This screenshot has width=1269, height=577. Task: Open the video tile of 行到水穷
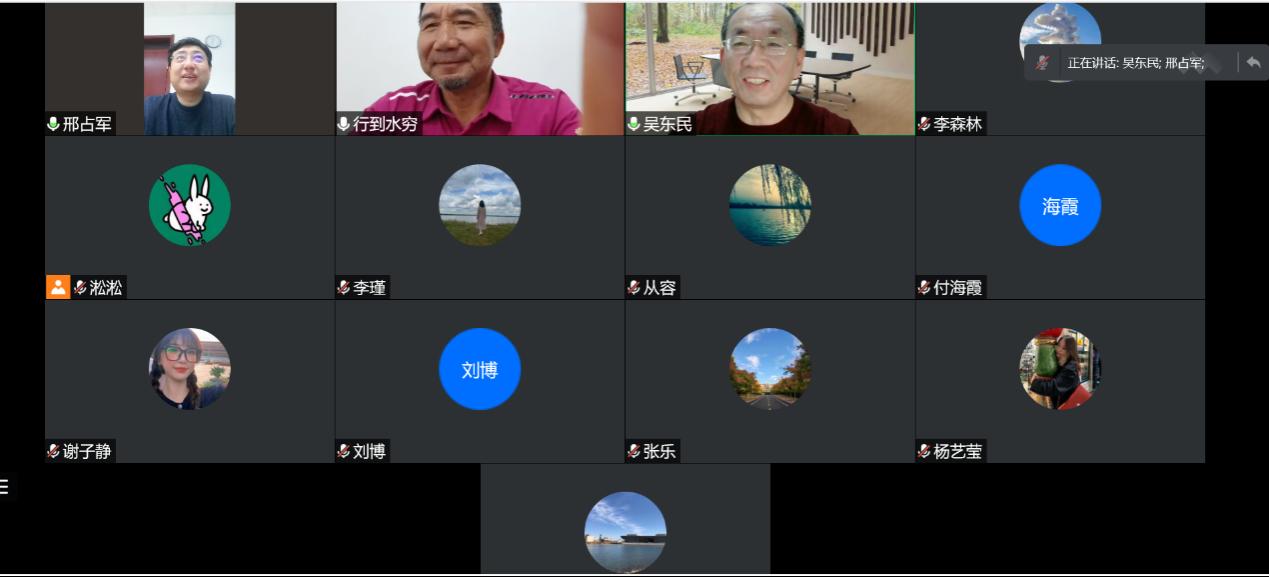[480, 70]
